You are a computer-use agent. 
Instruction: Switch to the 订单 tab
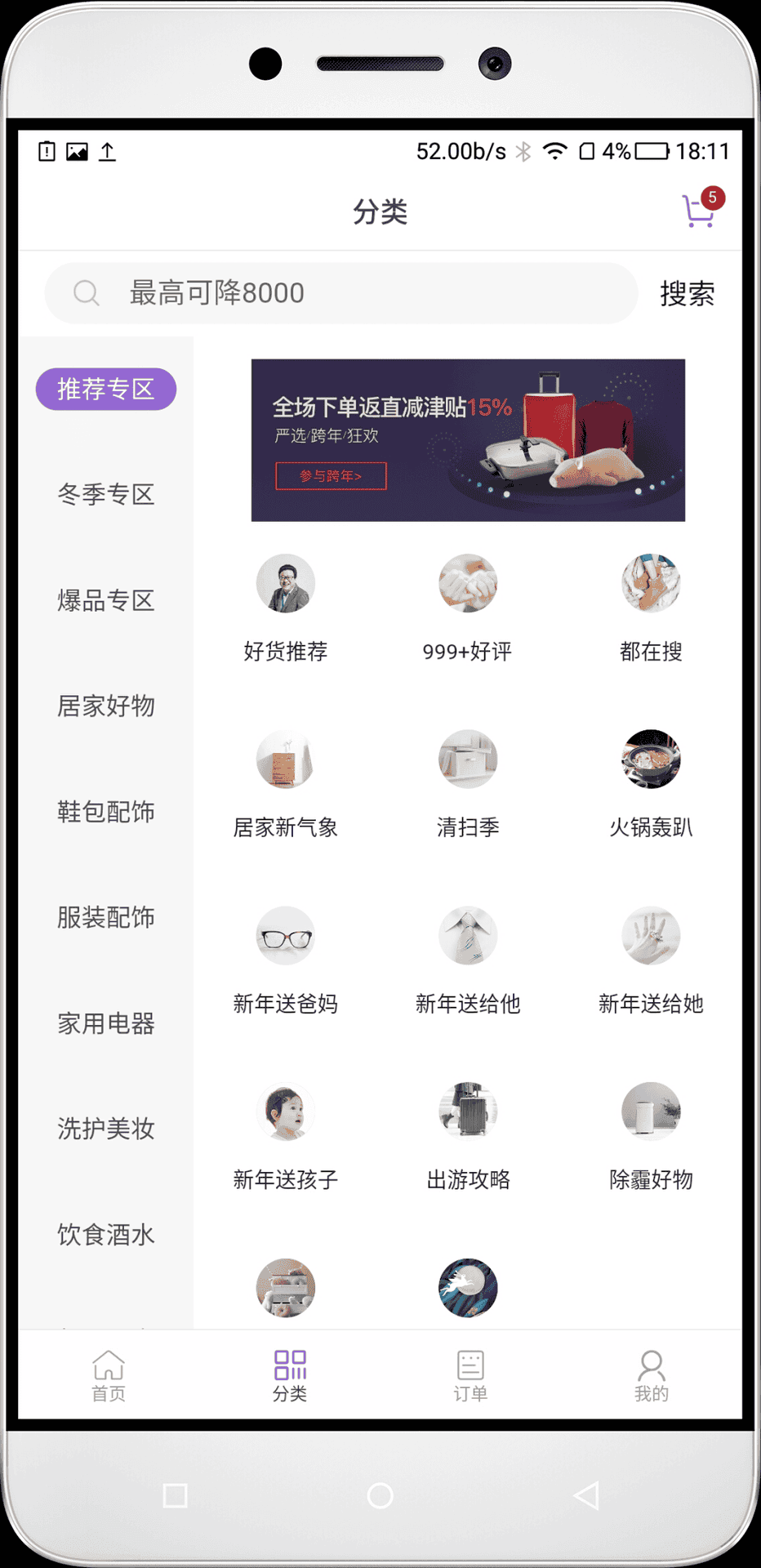470,1376
